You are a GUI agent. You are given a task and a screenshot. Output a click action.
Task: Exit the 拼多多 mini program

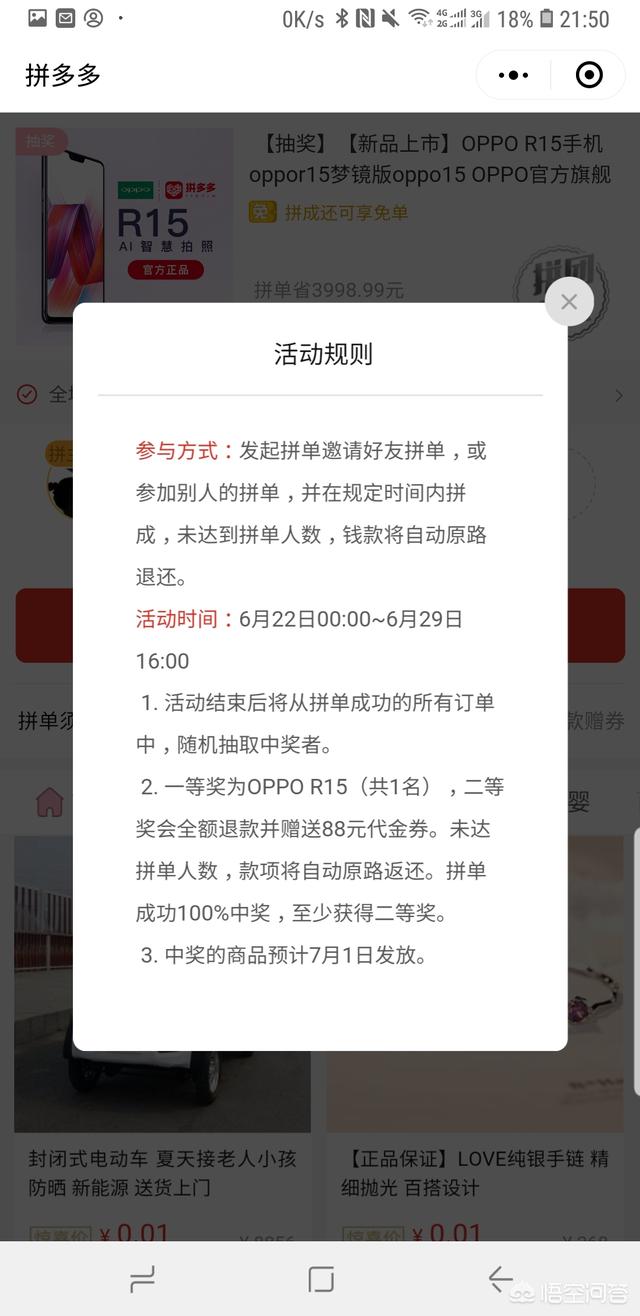589,75
